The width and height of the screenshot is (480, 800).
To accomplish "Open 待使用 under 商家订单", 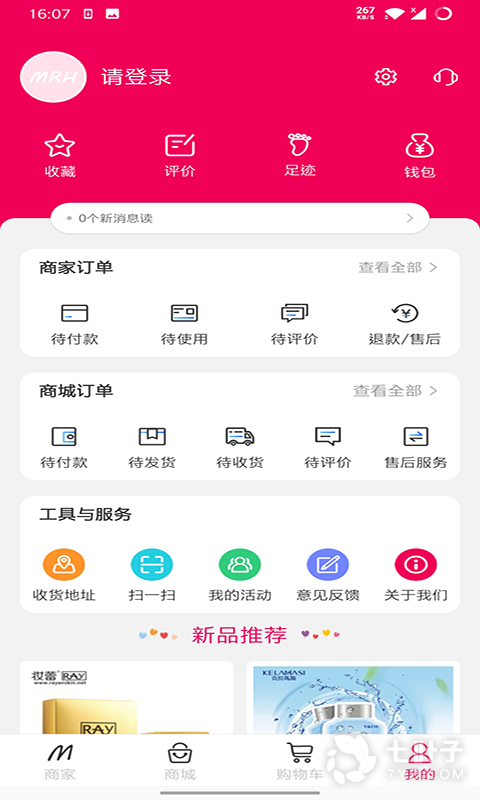I will 184,324.
